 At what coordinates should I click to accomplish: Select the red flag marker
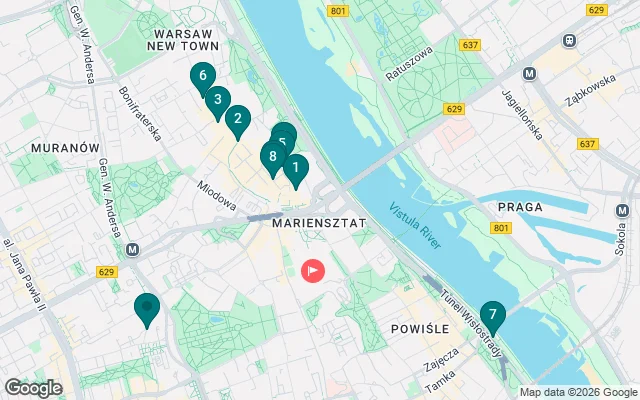[314, 269]
